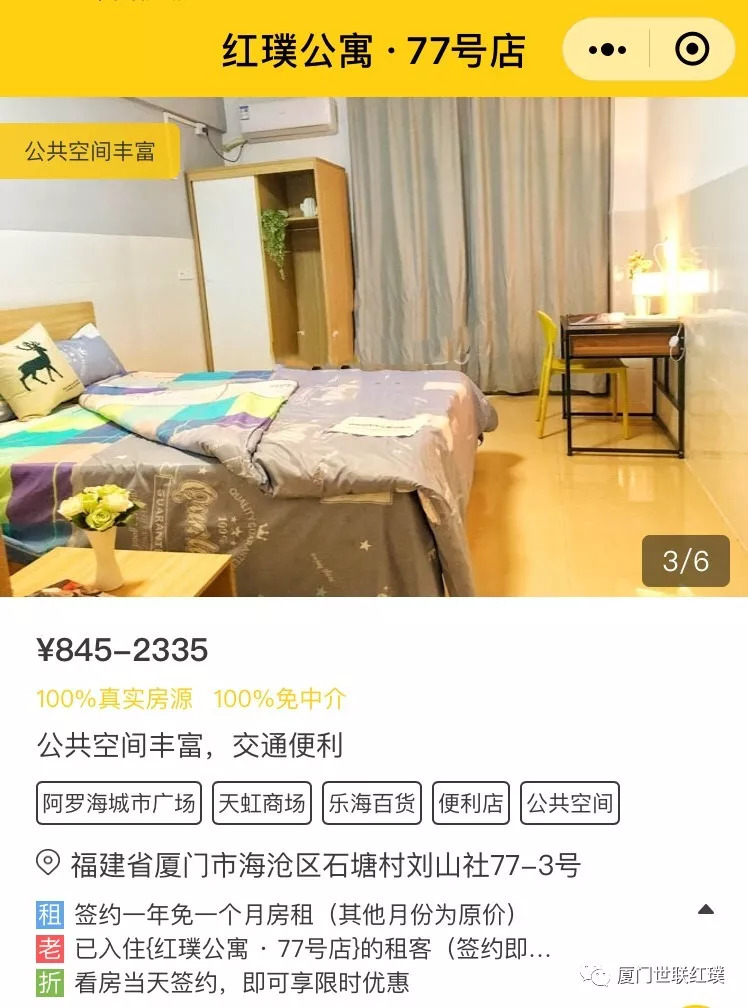Open the mini program more-options menu
748x1008 pixels.
[607, 49]
